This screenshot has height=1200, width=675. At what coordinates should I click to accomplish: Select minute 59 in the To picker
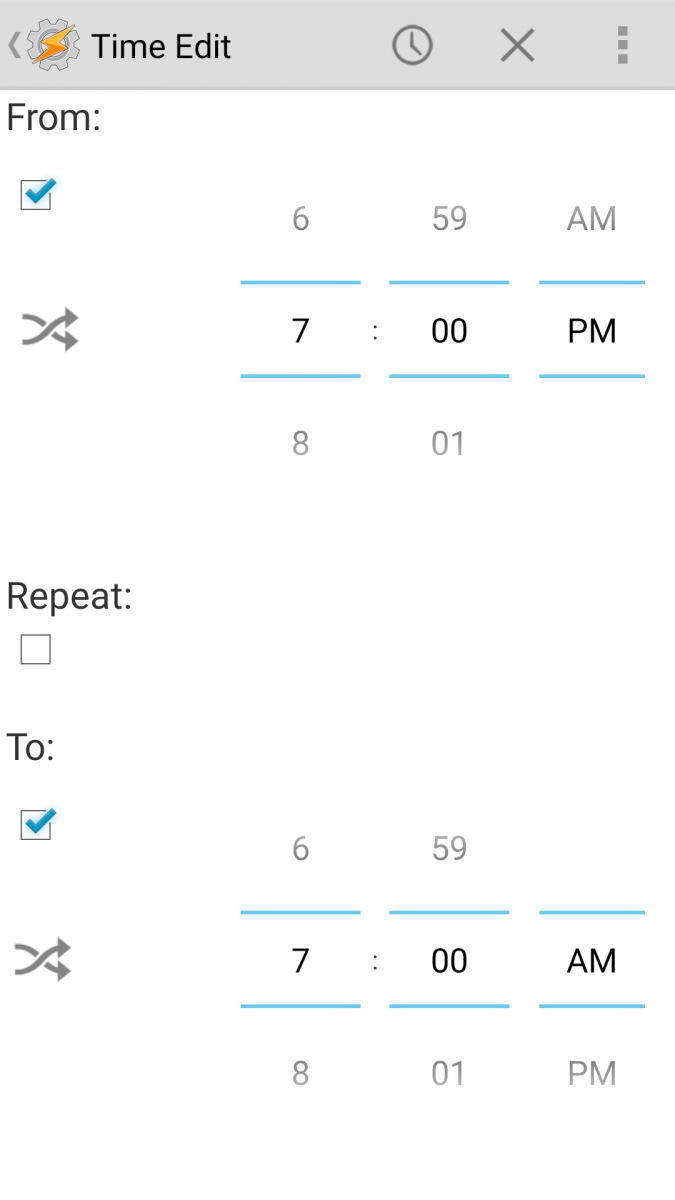pos(449,849)
